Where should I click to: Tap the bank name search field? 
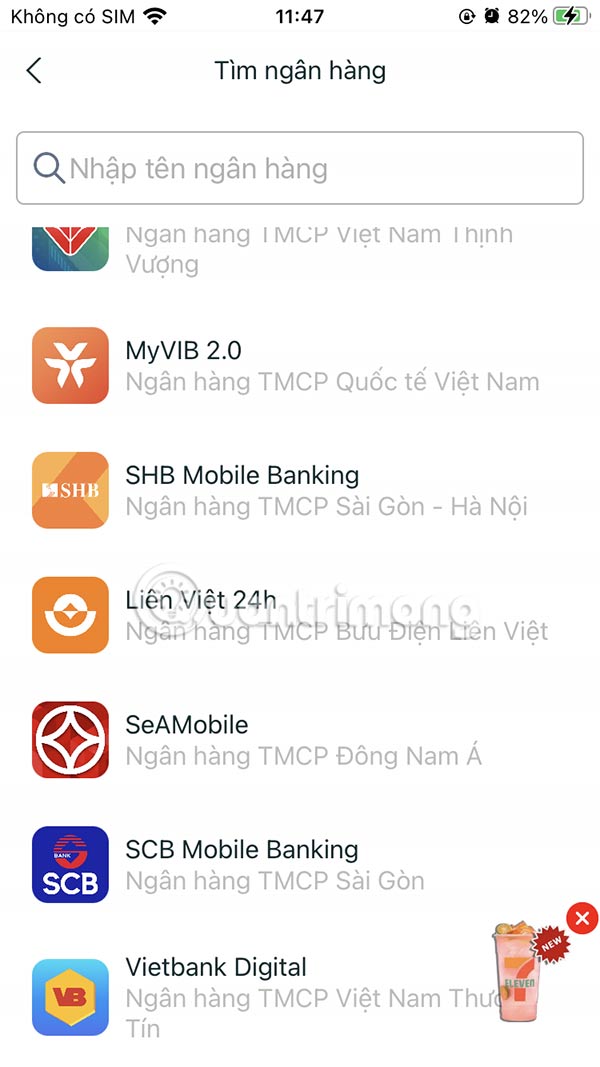(x=300, y=168)
